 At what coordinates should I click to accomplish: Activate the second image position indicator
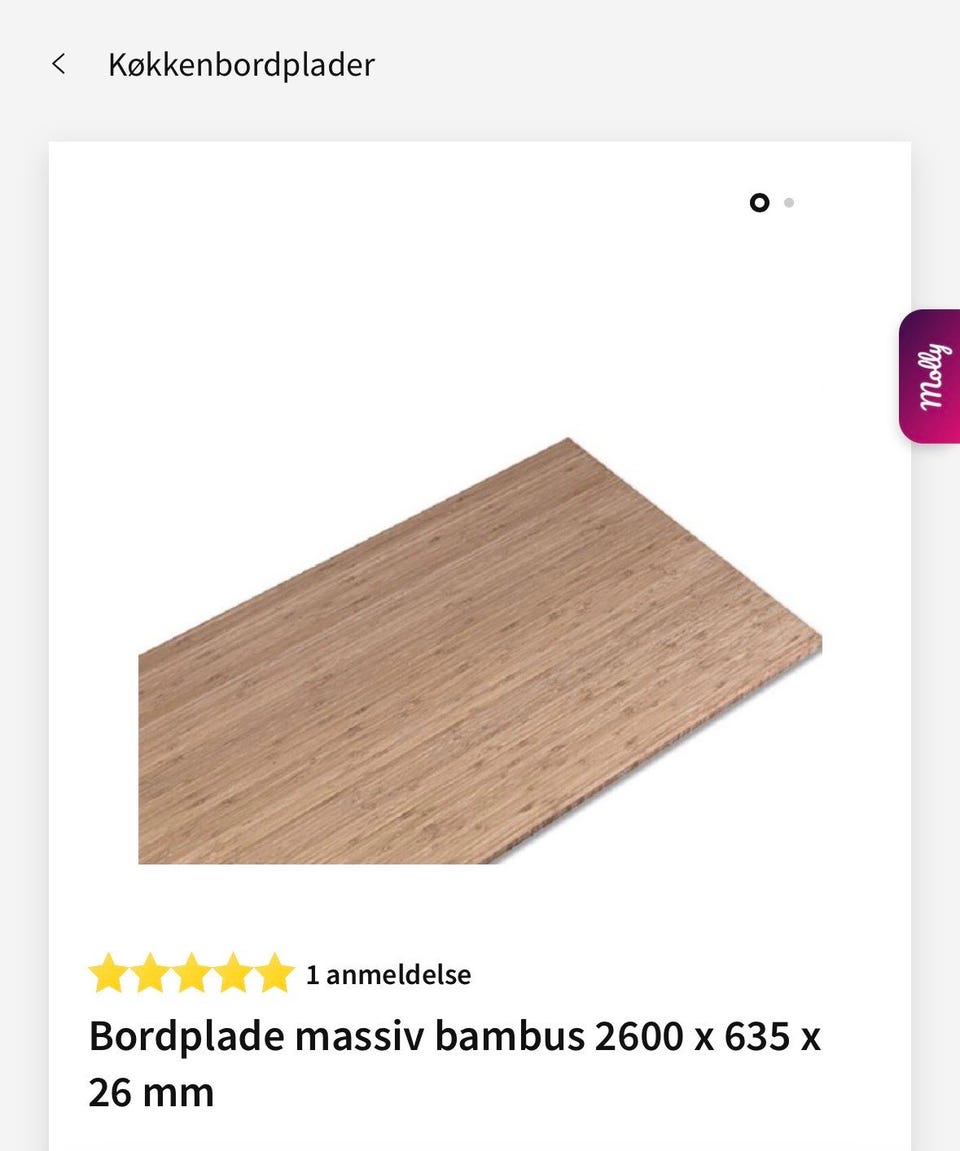(789, 202)
